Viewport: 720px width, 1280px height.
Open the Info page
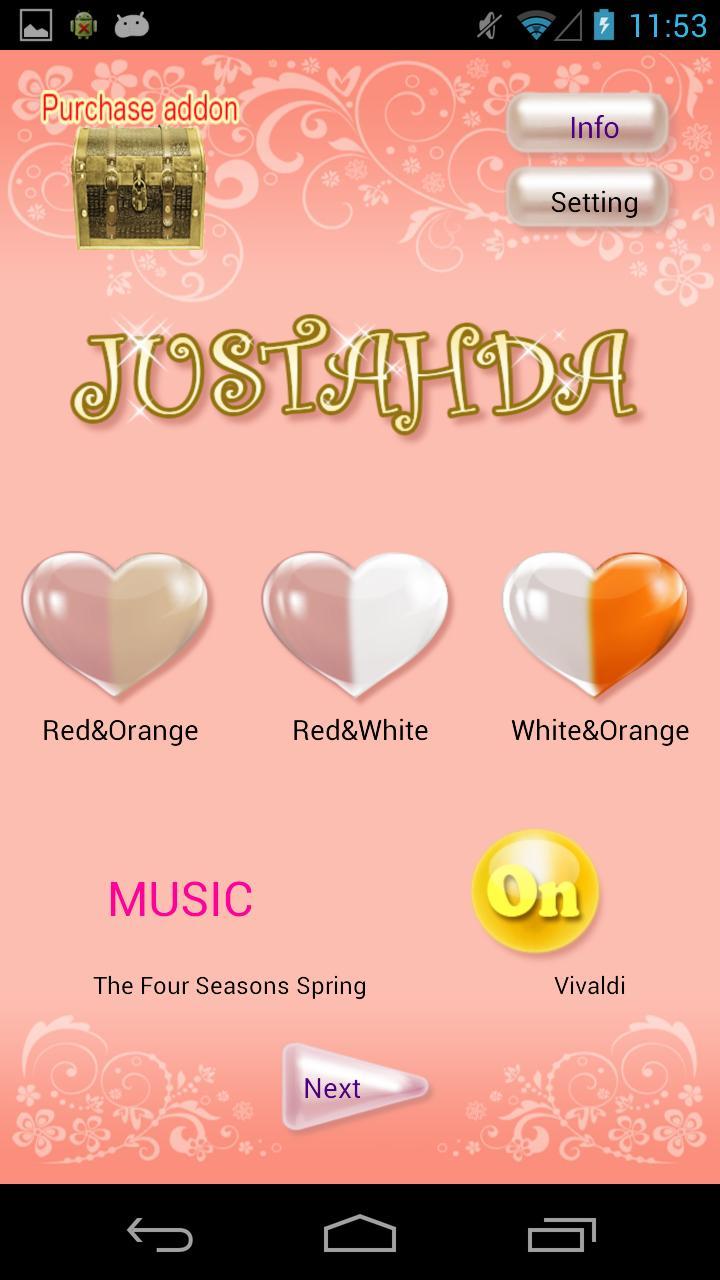point(588,126)
